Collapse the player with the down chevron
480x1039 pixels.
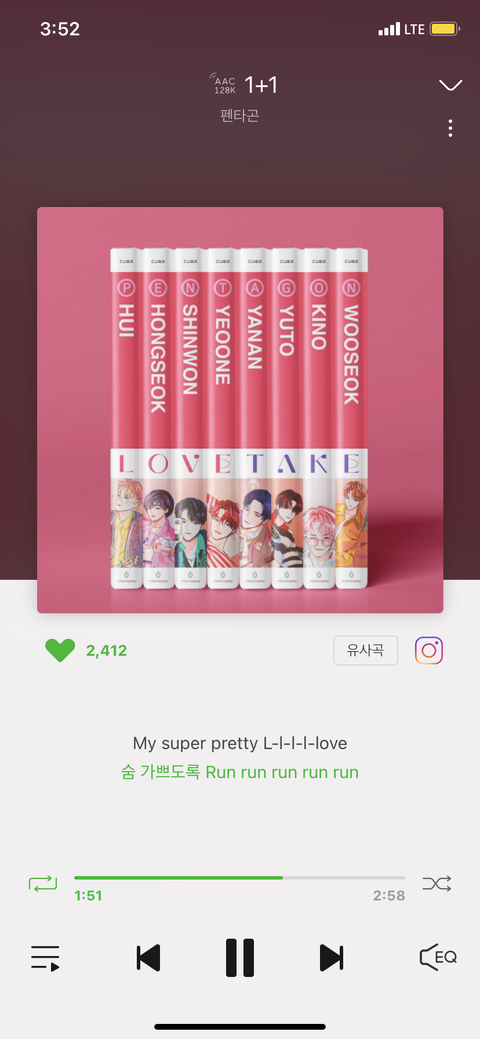pyautogui.click(x=450, y=85)
